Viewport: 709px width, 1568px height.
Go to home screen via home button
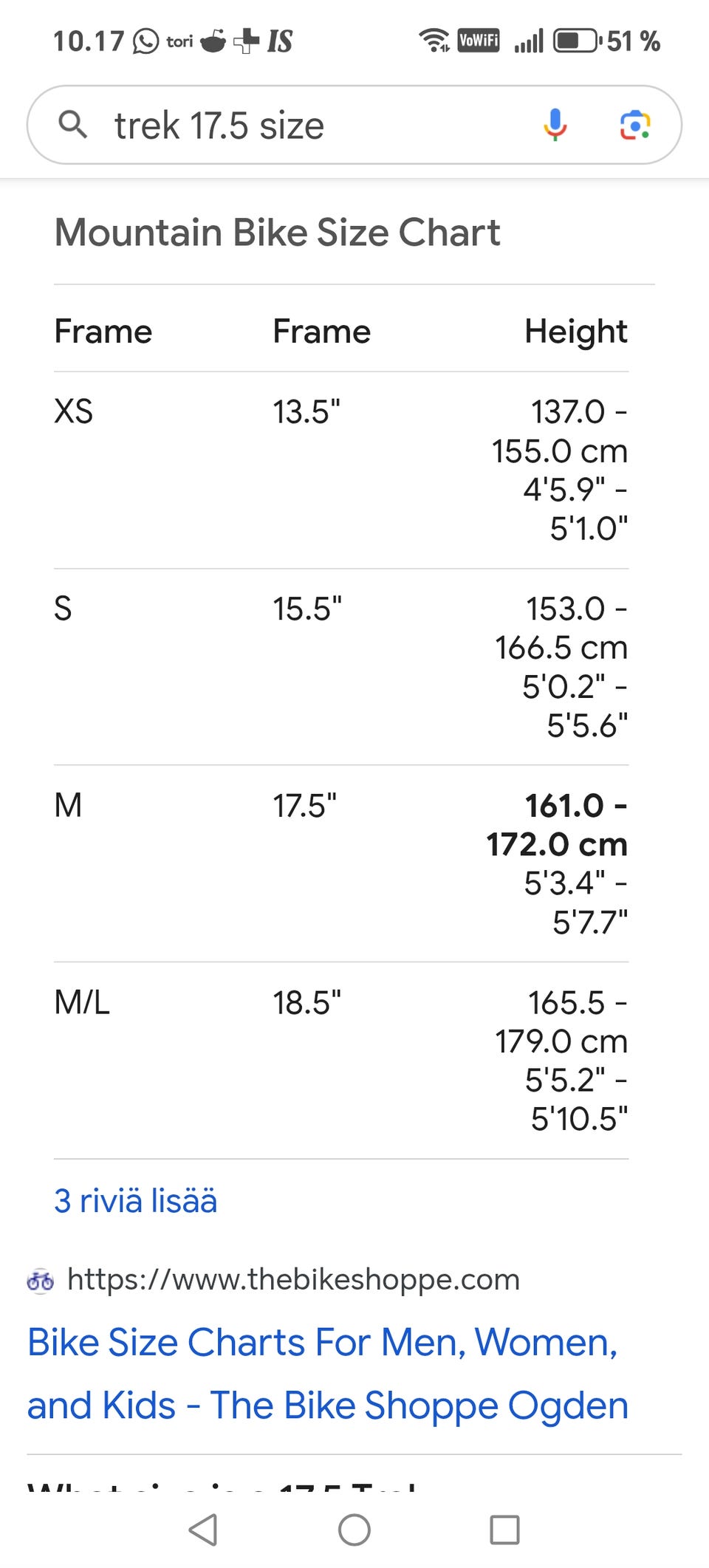point(354,1530)
